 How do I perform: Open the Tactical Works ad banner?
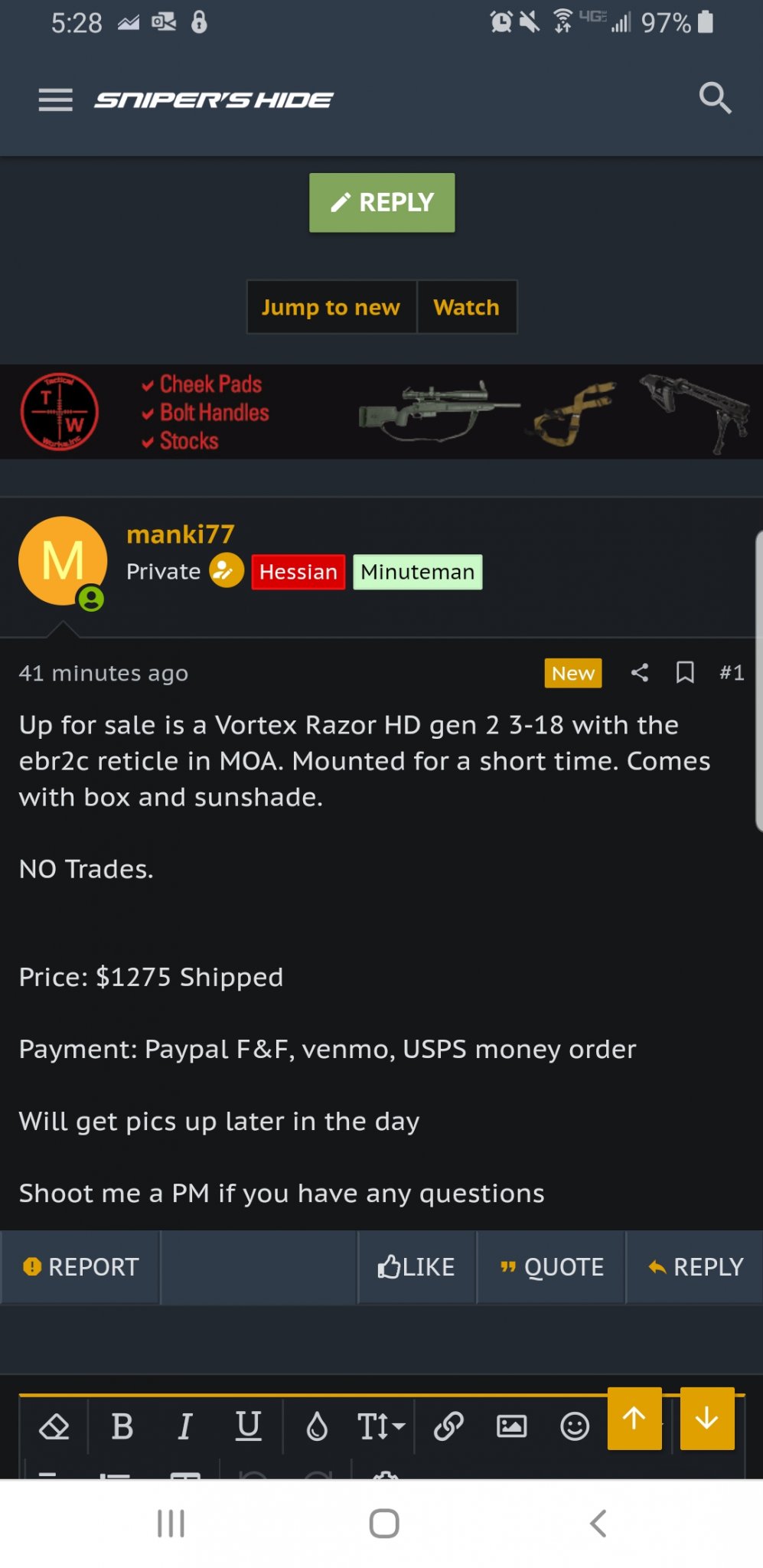(x=381, y=412)
